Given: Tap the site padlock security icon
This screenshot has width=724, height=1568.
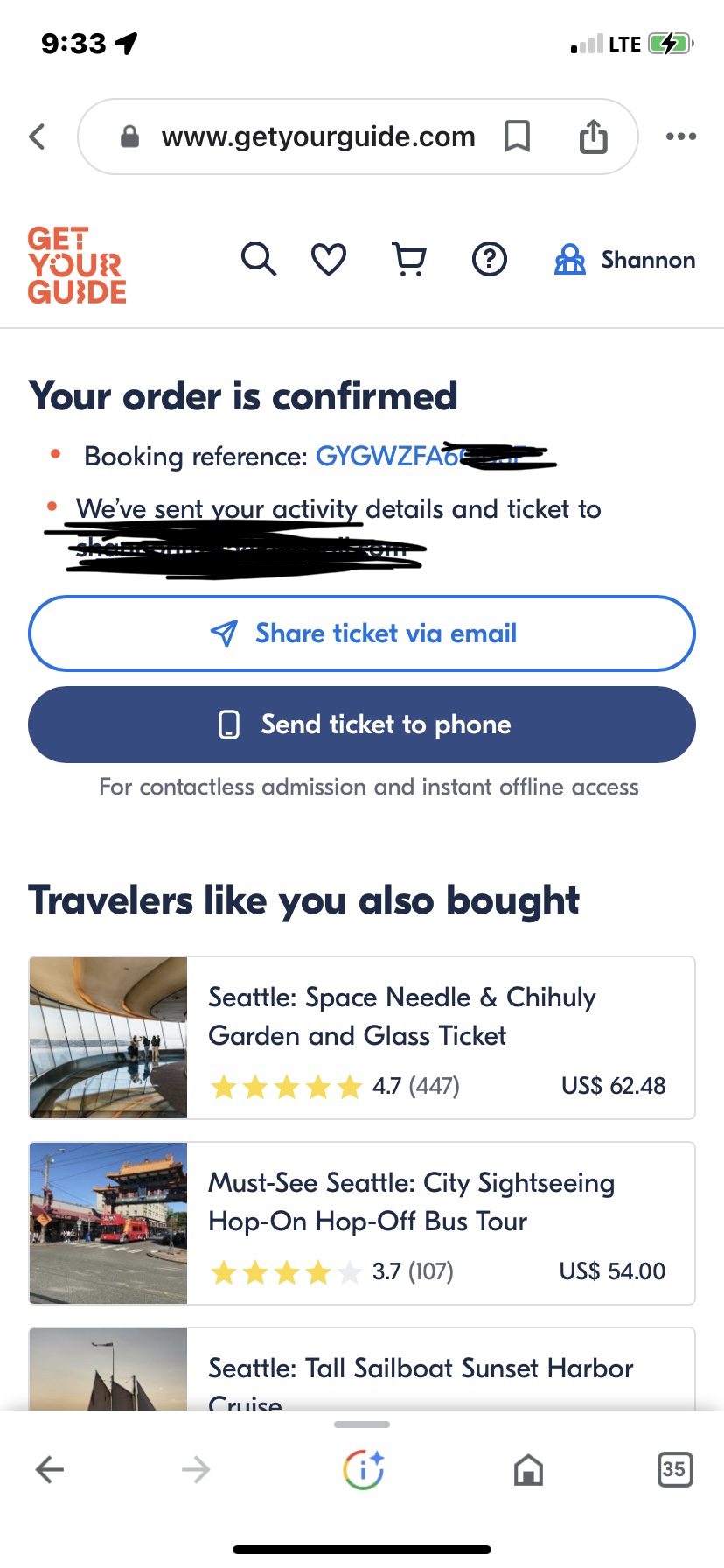Looking at the screenshot, I should click(x=128, y=136).
